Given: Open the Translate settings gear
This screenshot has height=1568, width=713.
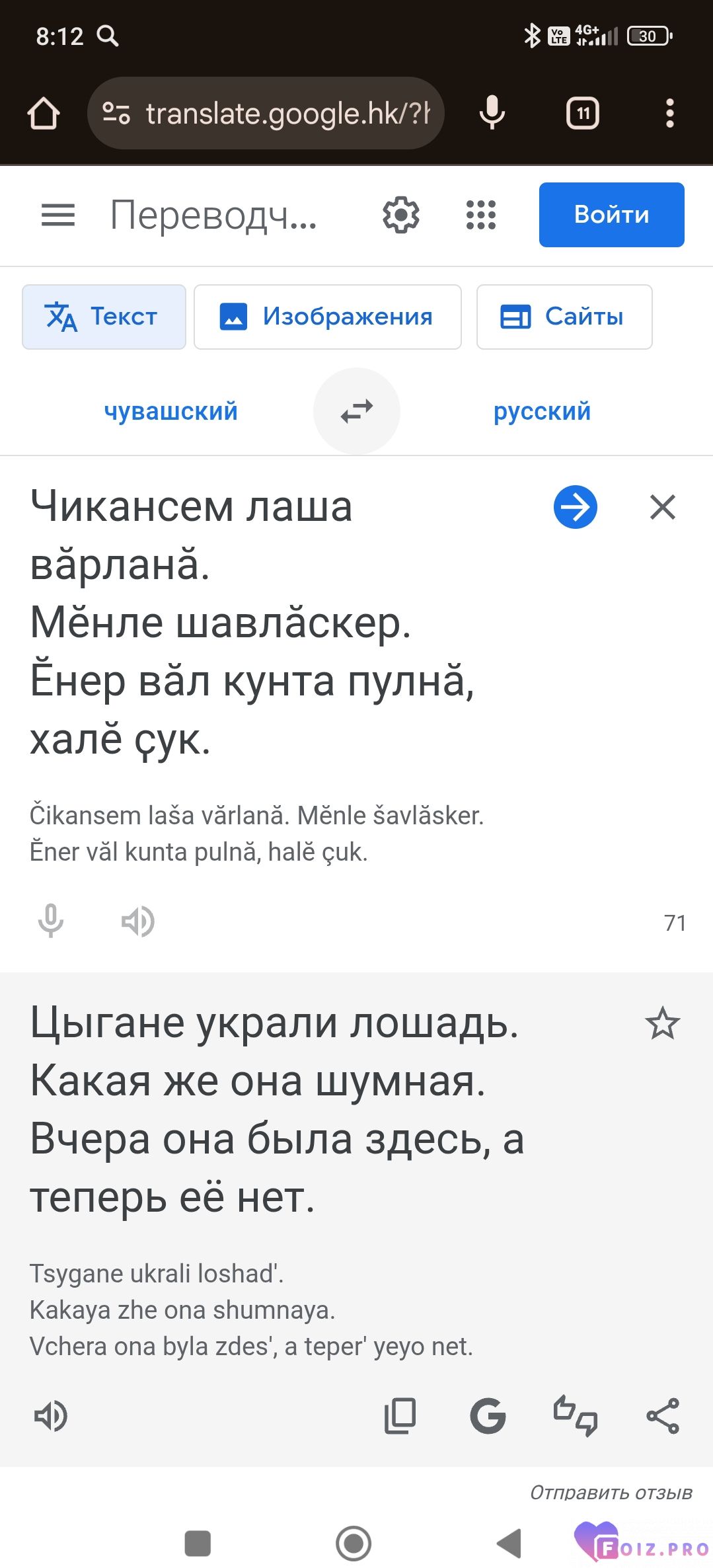Looking at the screenshot, I should [400, 215].
